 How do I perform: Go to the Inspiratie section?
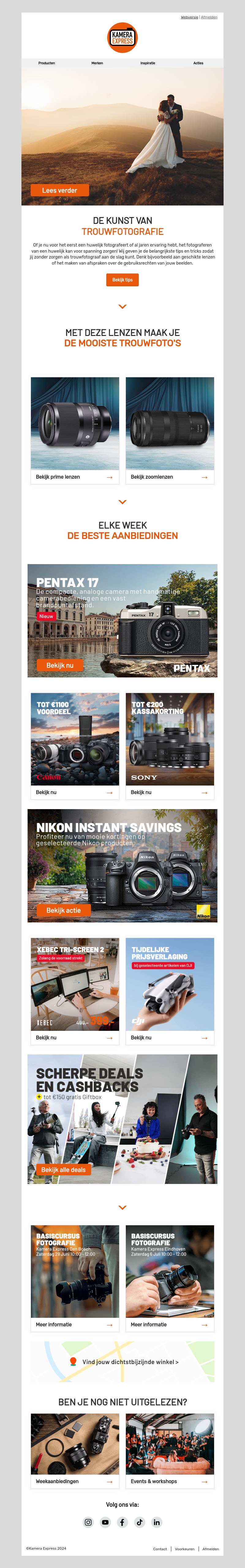click(x=148, y=63)
